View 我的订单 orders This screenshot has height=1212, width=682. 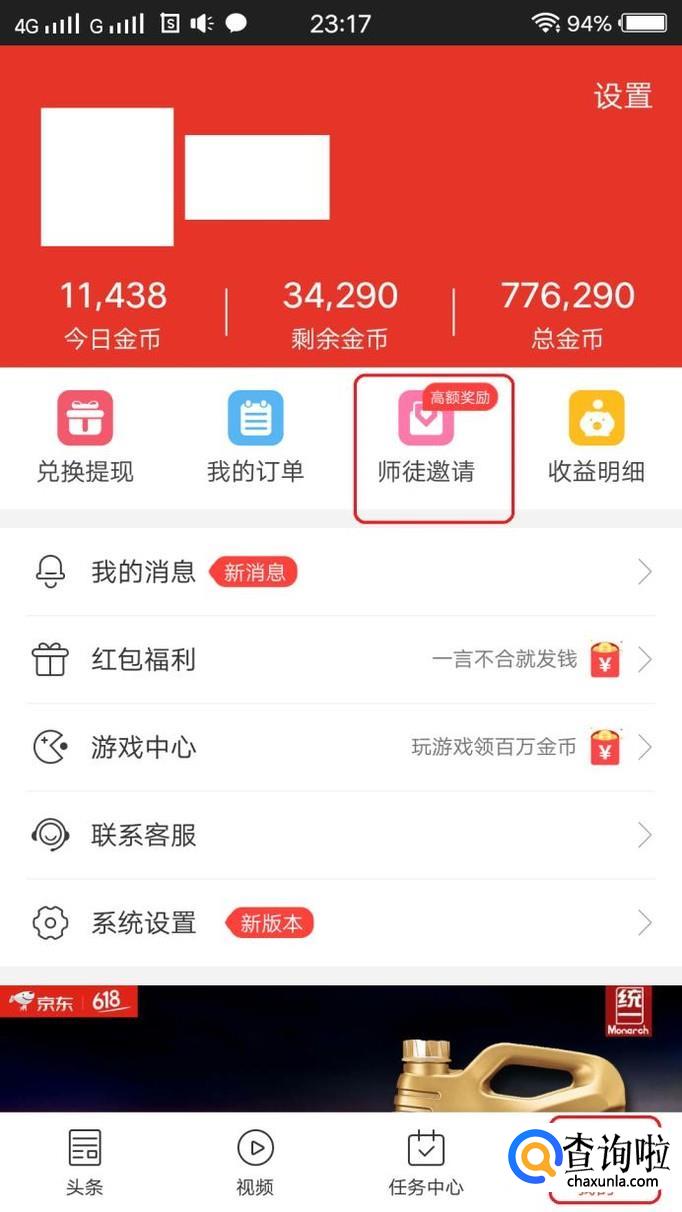[x=255, y=437]
